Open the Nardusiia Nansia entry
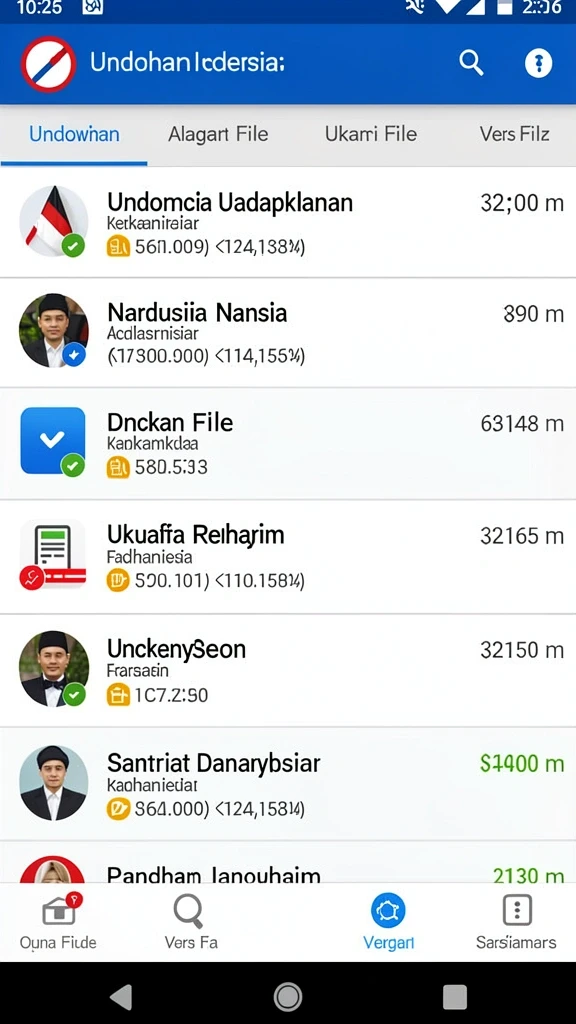Viewport: 576px width, 1024px height. 288,333
